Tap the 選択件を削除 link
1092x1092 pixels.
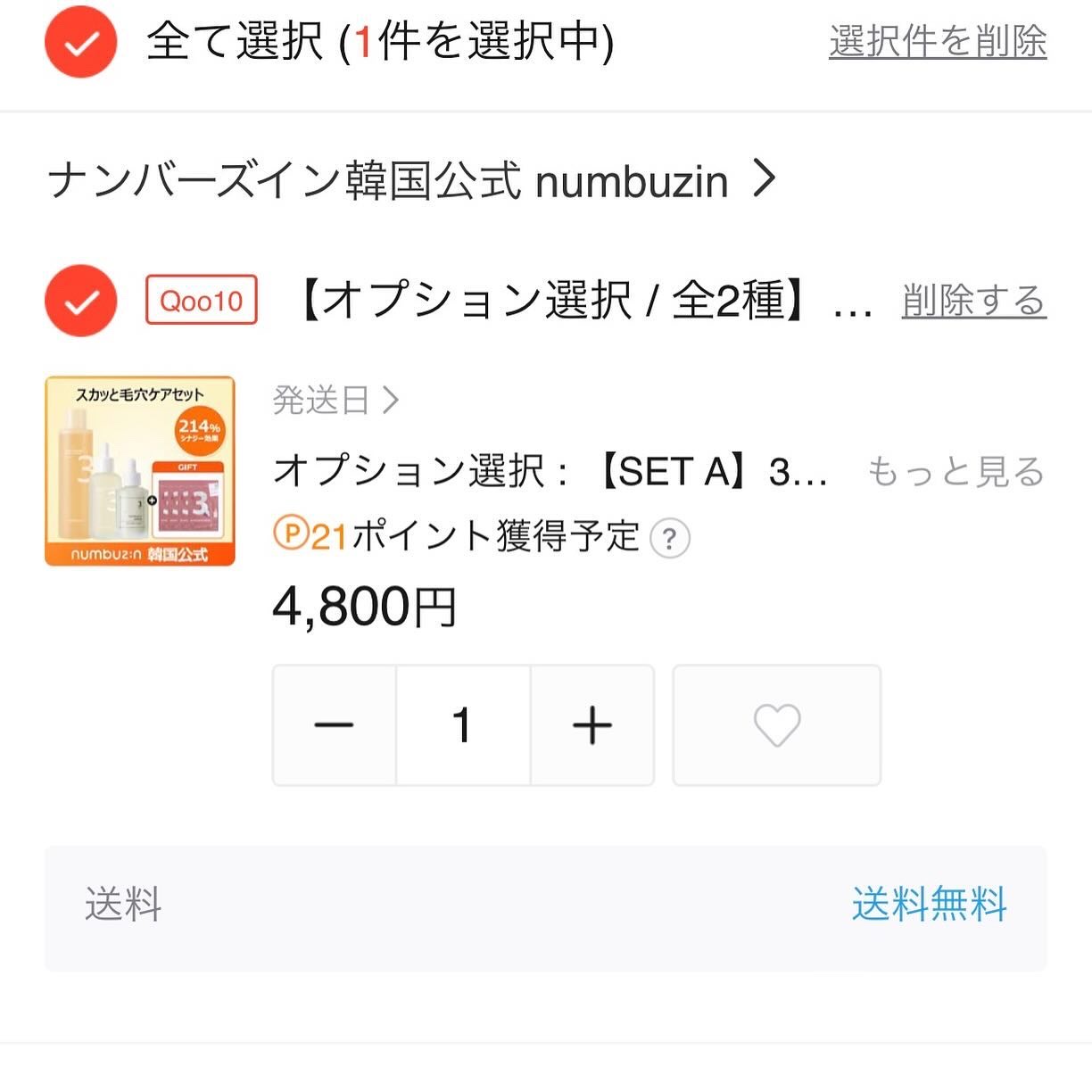937,42
